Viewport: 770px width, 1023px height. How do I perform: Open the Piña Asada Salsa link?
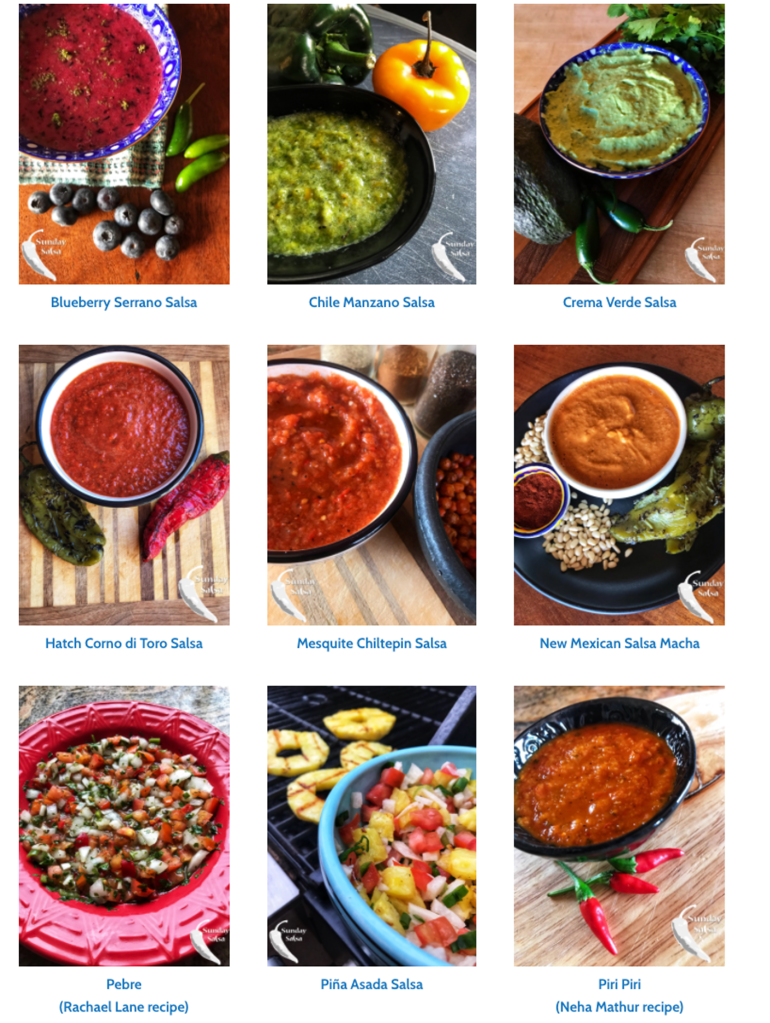tap(371, 984)
